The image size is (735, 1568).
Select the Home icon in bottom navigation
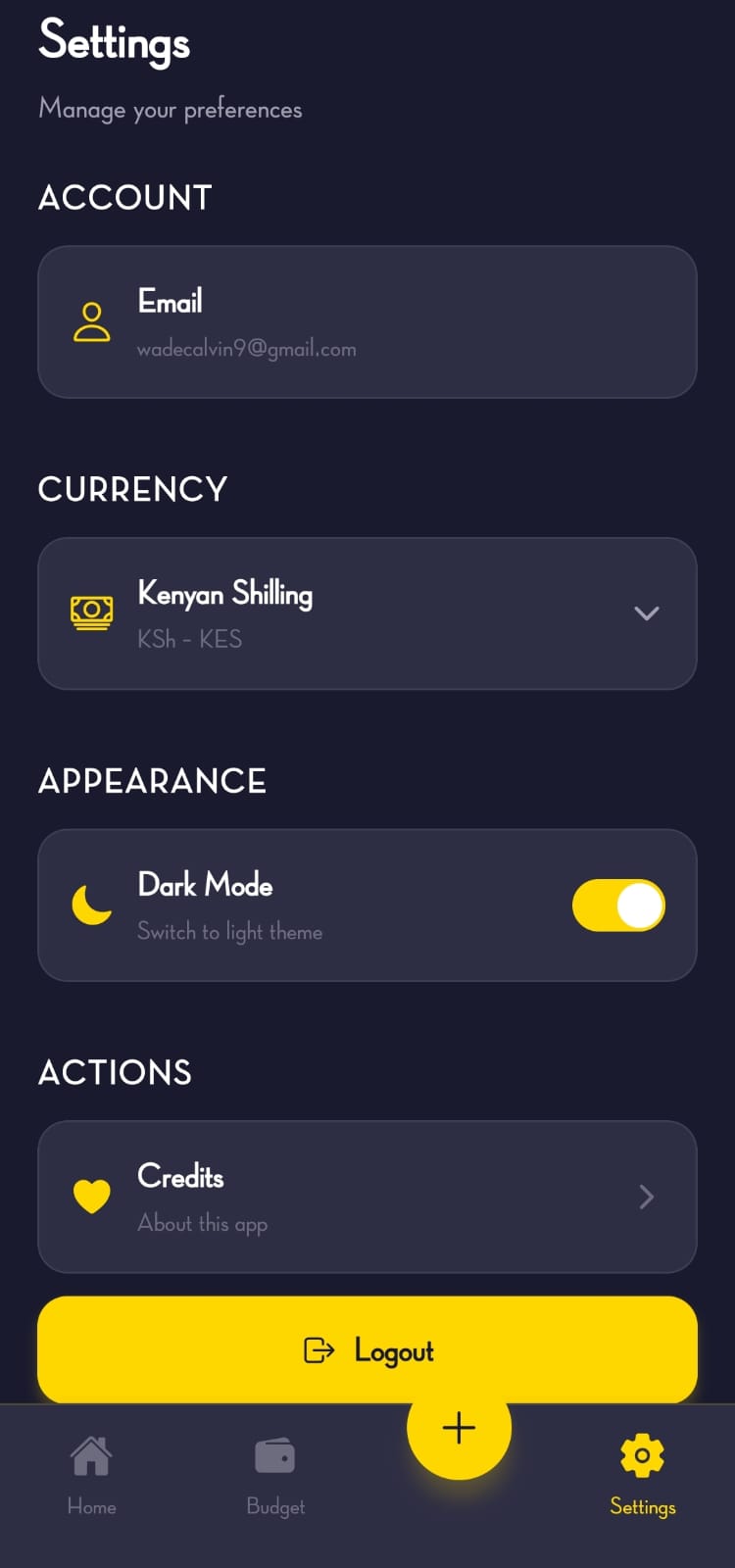click(x=91, y=1454)
